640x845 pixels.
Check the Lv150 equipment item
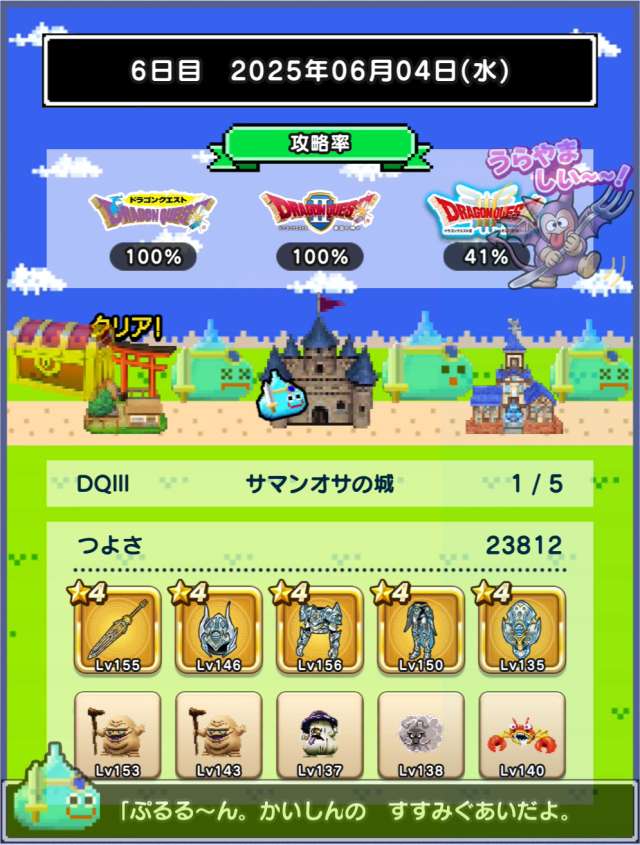click(421, 630)
